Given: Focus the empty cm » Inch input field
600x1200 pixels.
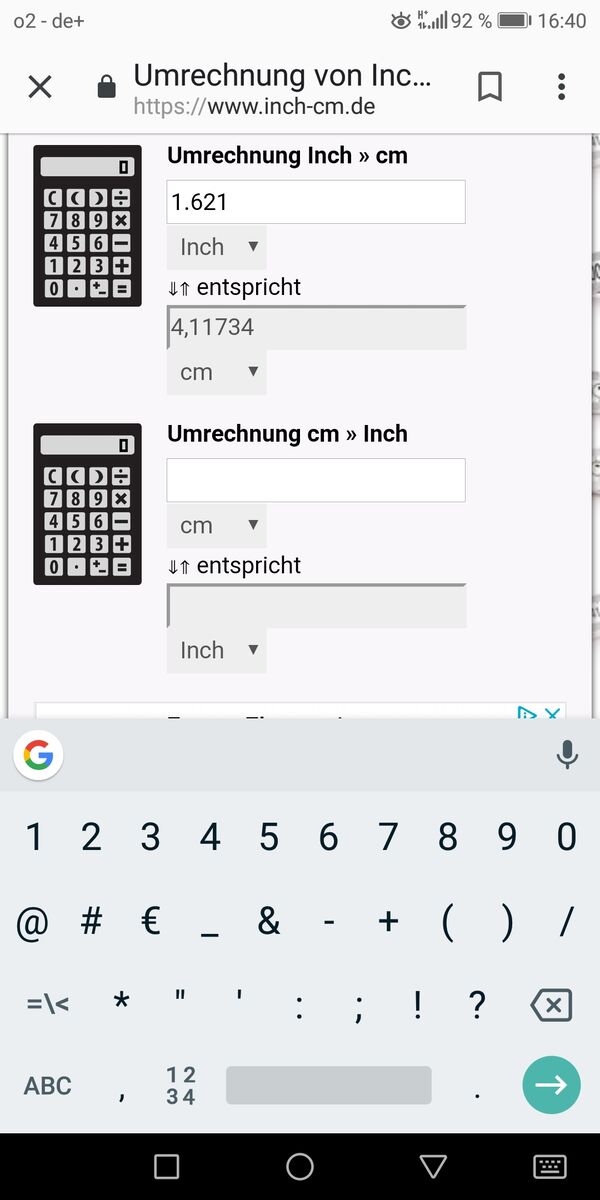Looking at the screenshot, I should 315,480.
